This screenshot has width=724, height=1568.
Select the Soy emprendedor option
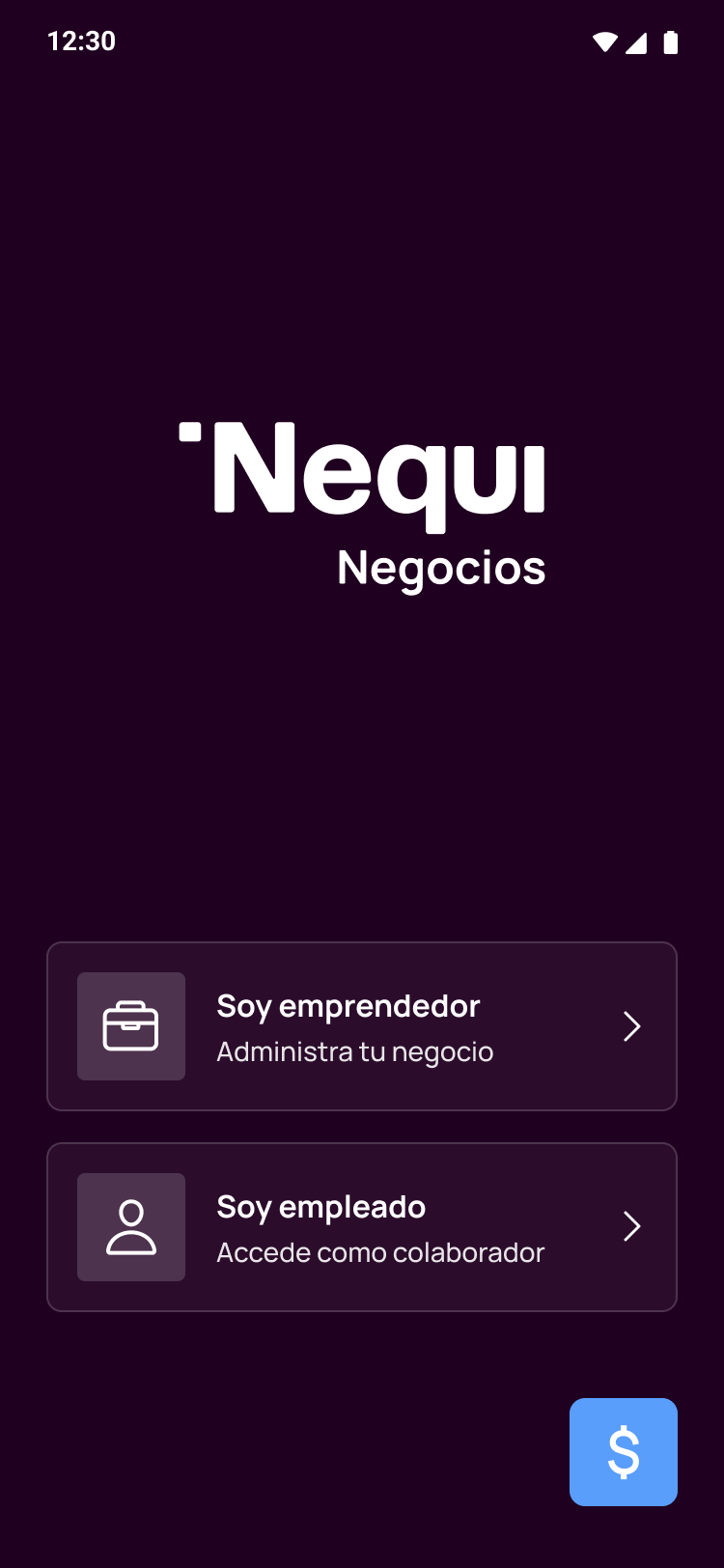click(362, 1026)
